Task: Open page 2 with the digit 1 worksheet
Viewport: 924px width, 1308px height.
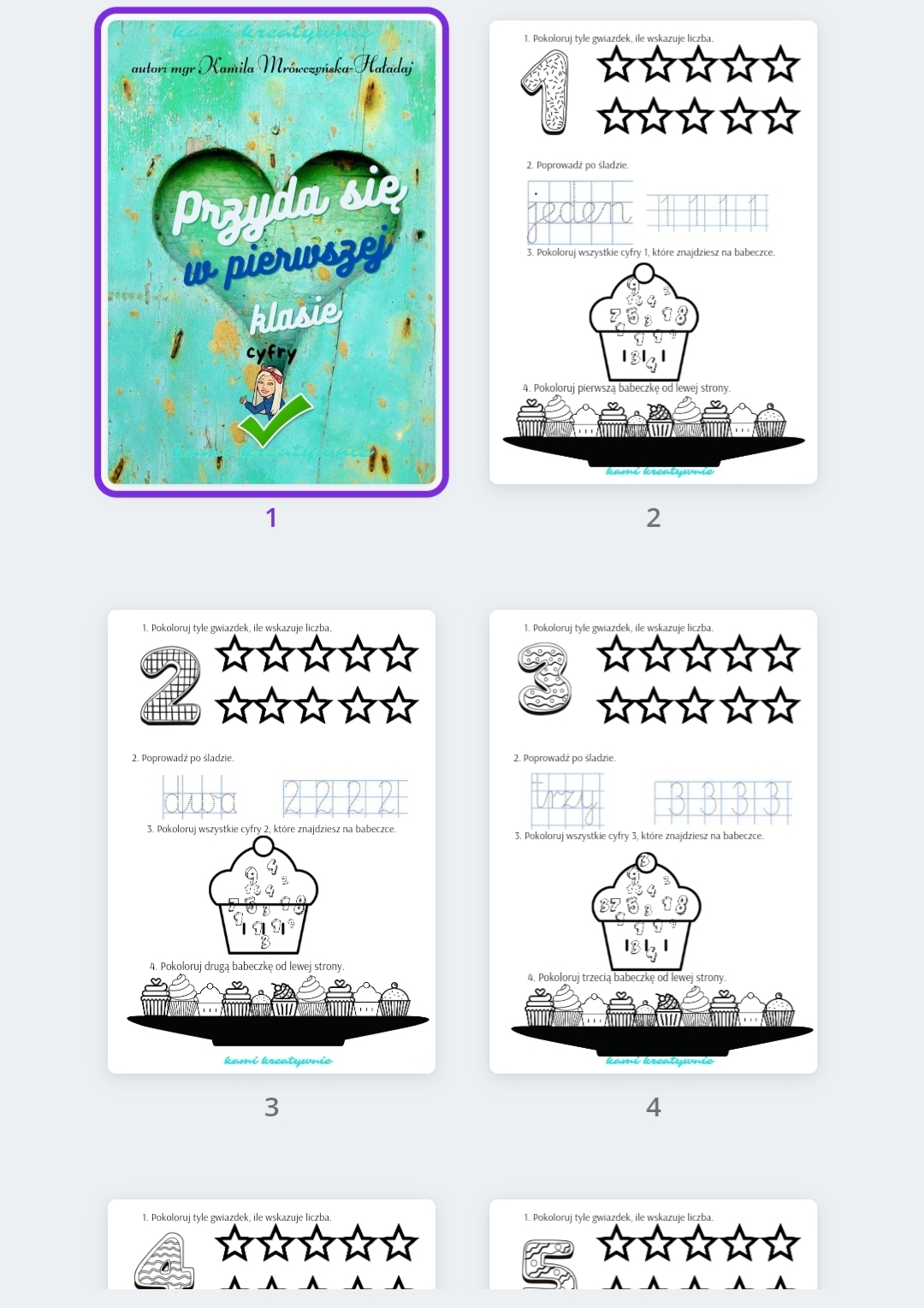Action: tap(653, 252)
